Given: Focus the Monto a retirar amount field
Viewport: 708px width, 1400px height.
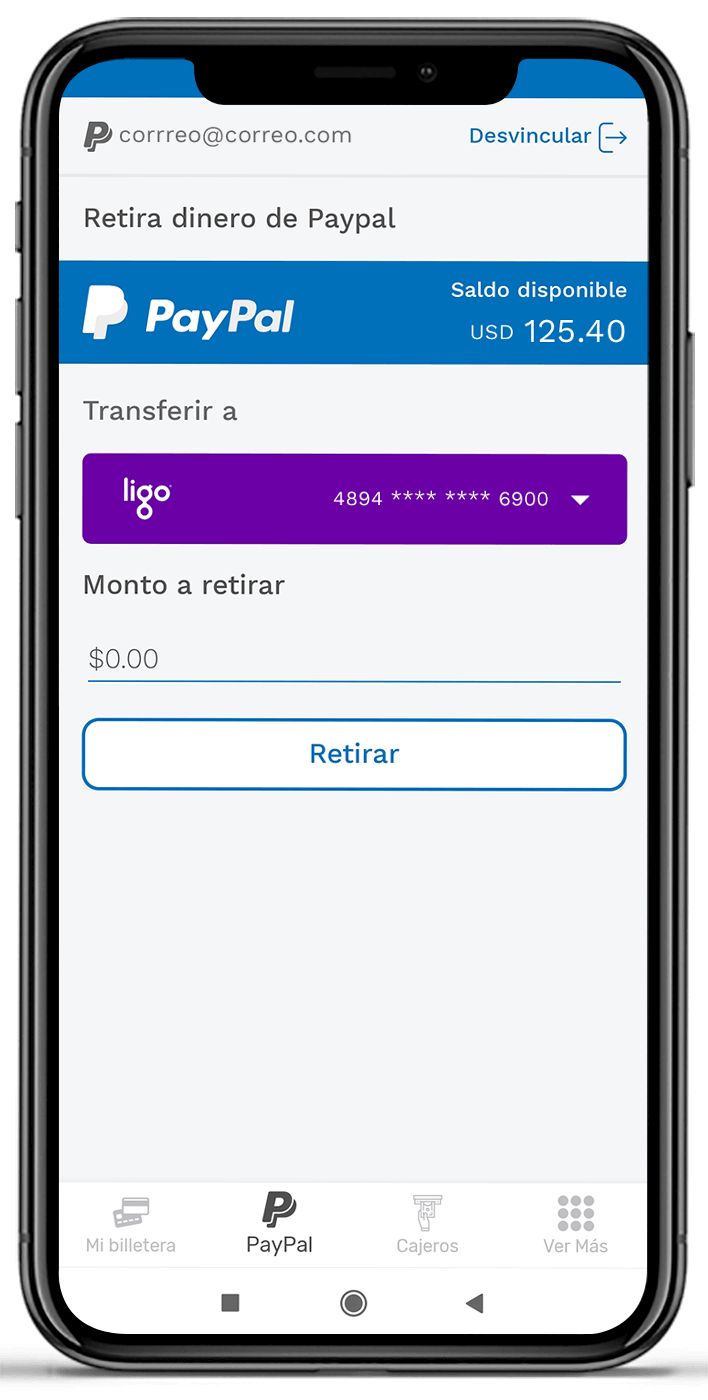Looking at the screenshot, I should pos(353,659).
